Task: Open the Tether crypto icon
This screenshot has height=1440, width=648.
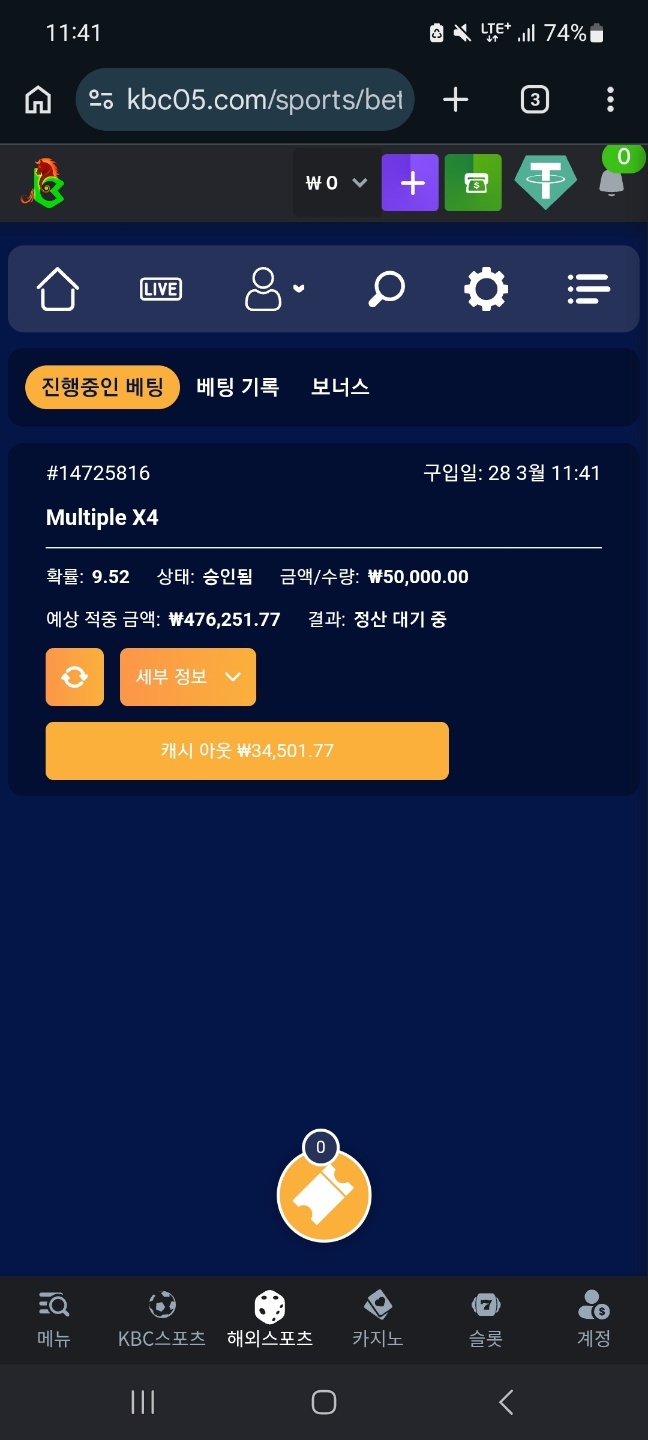Action: tap(545, 182)
